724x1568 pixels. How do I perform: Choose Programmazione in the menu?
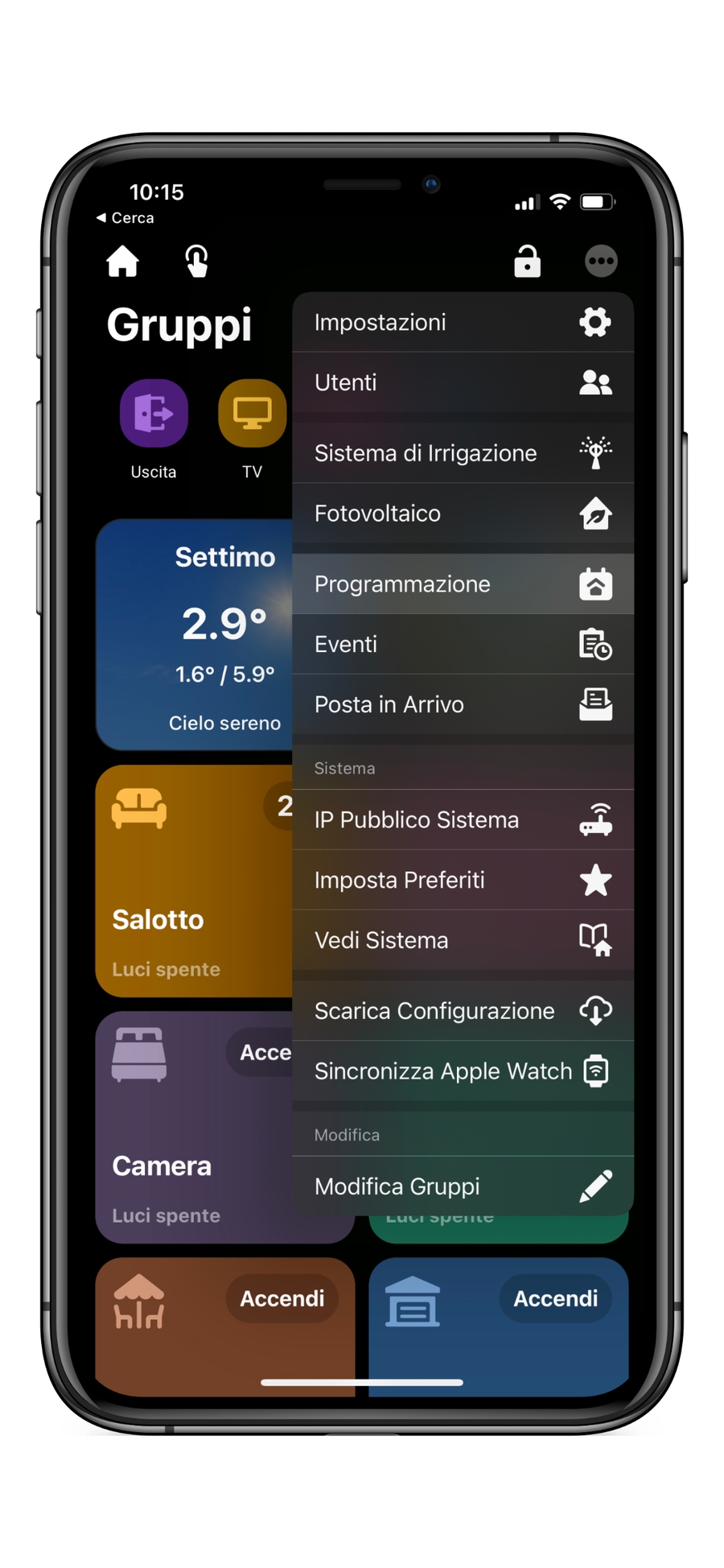tap(462, 584)
